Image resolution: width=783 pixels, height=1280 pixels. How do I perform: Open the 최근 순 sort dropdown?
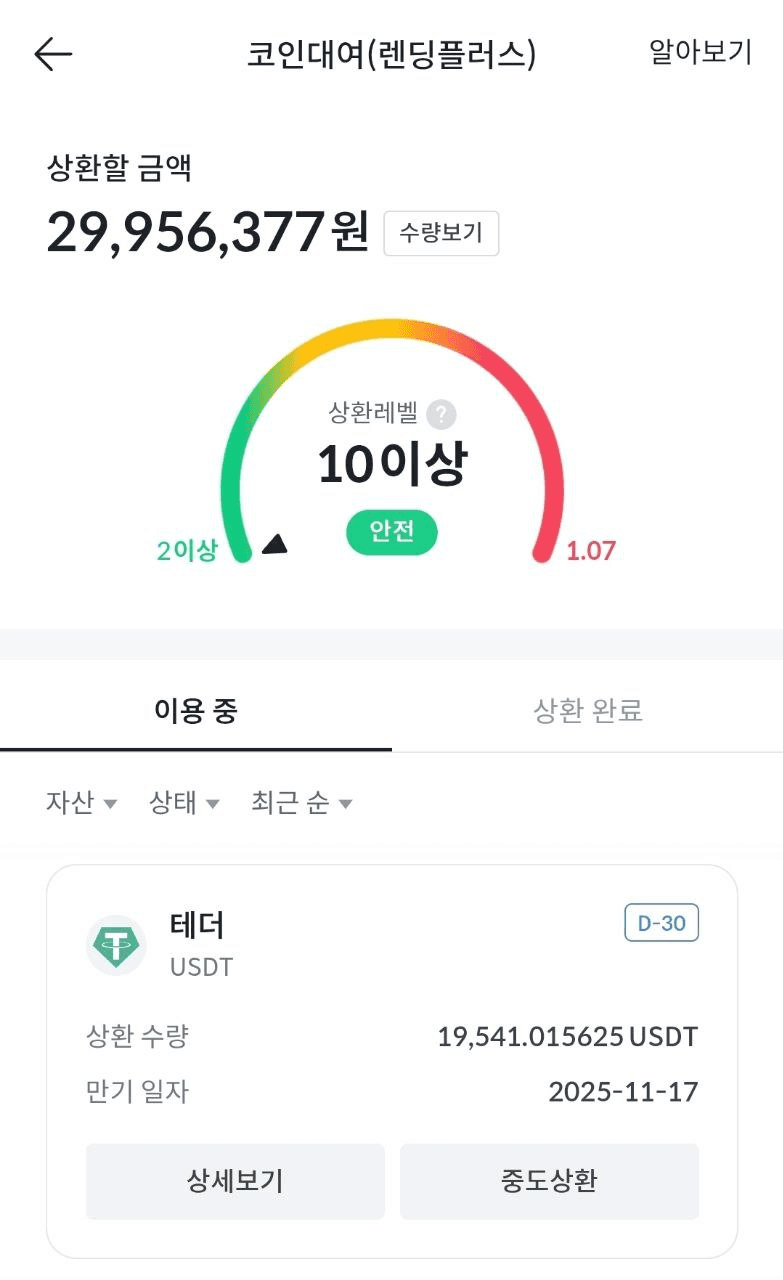(302, 803)
